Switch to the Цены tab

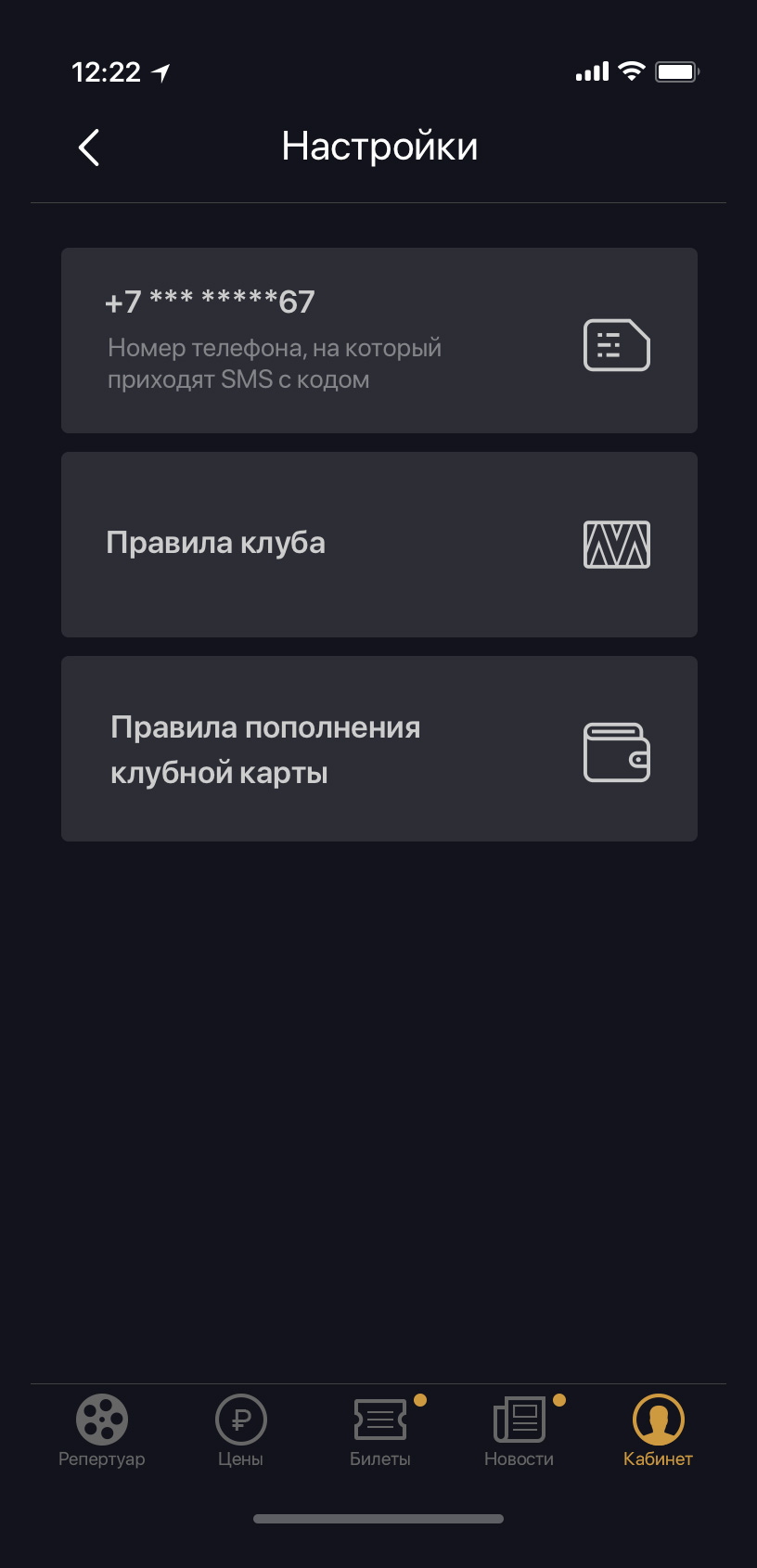click(x=240, y=1431)
